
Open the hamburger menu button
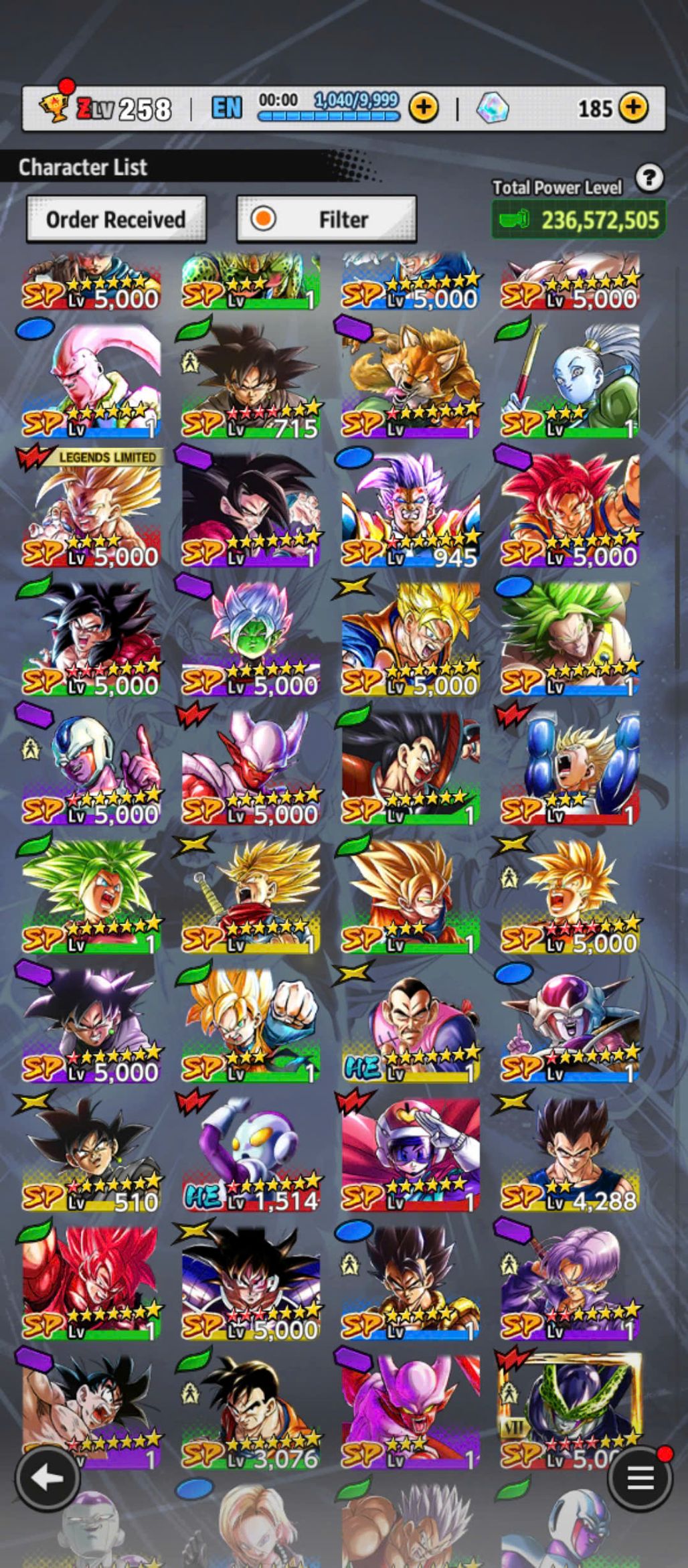[x=640, y=1478]
